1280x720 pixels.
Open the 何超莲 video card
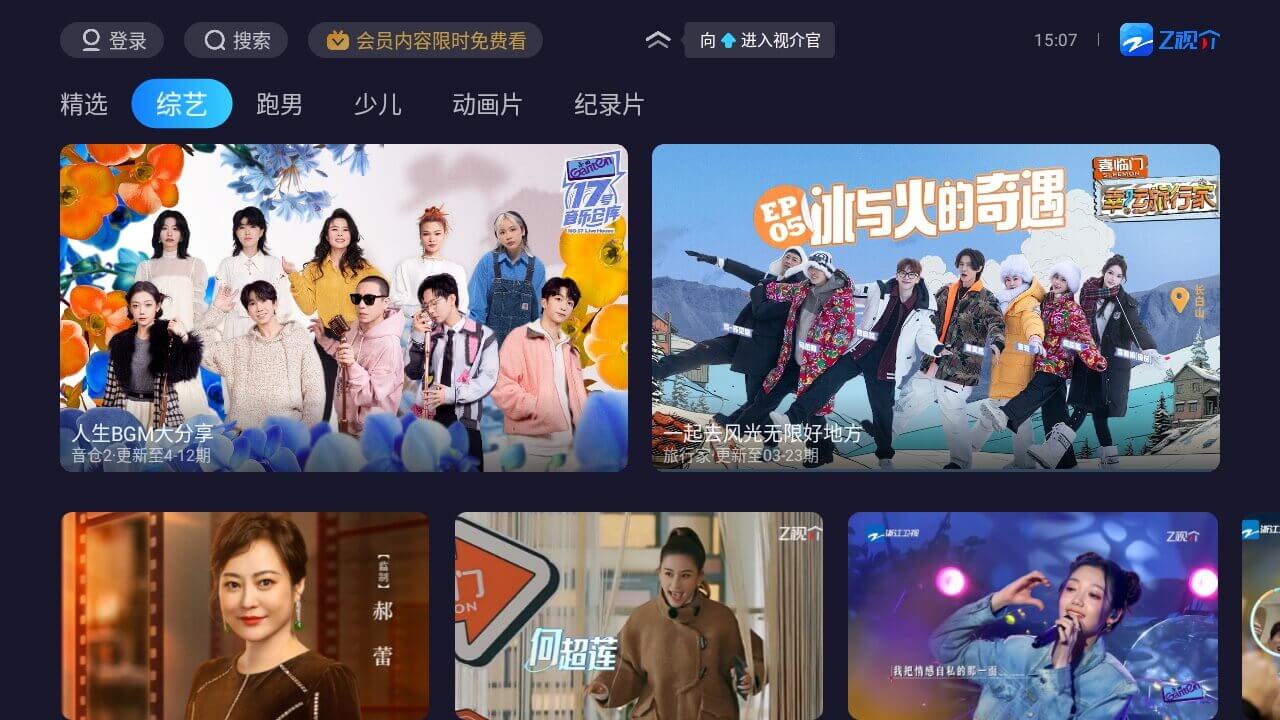(x=638, y=615)
